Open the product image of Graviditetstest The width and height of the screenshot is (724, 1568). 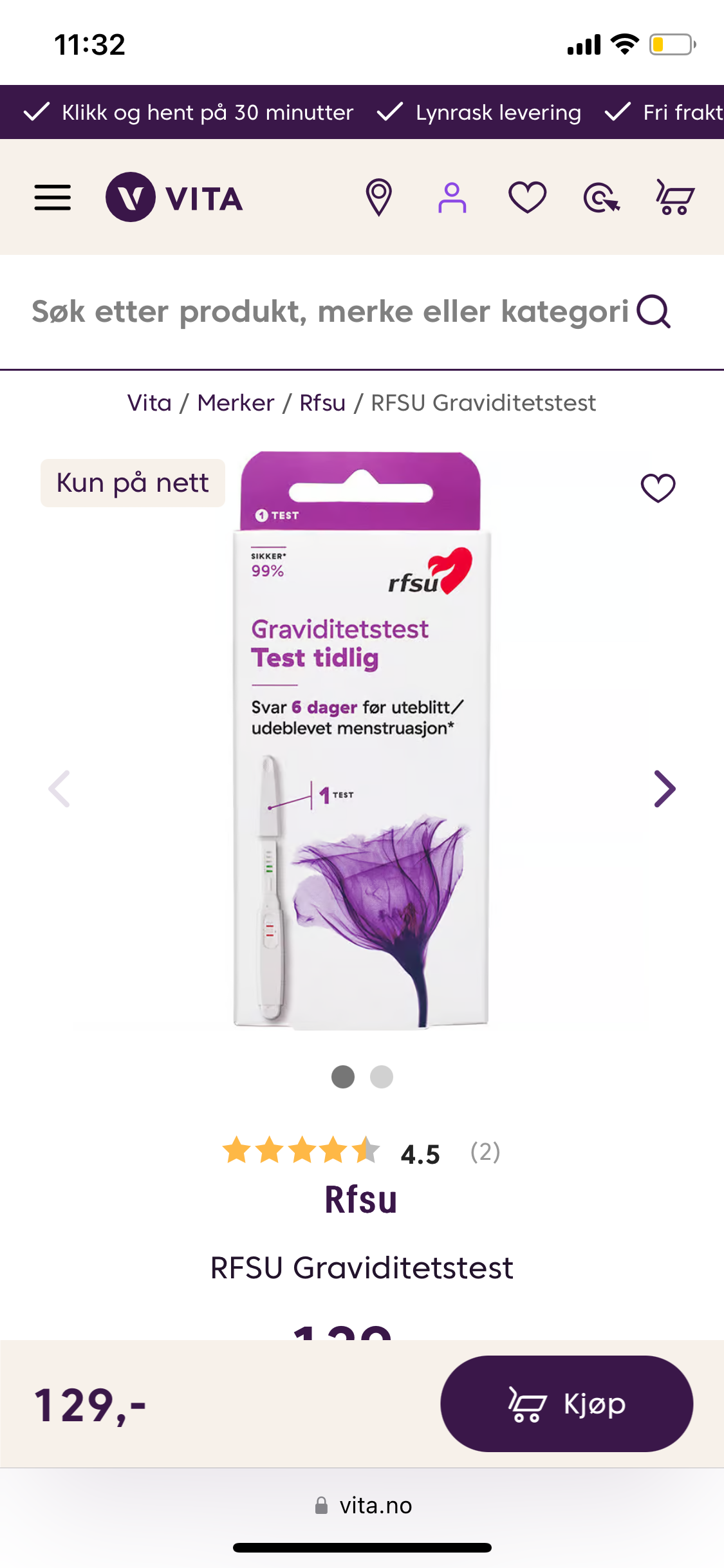[x=360, y=740]
